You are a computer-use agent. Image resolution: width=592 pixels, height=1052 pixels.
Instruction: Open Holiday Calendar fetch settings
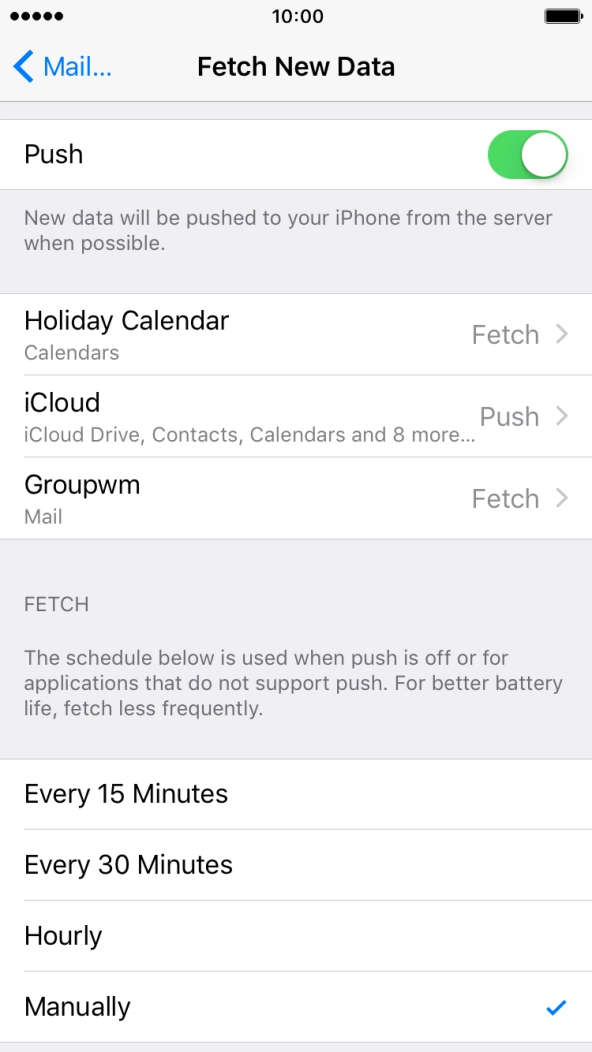(296, 334)
